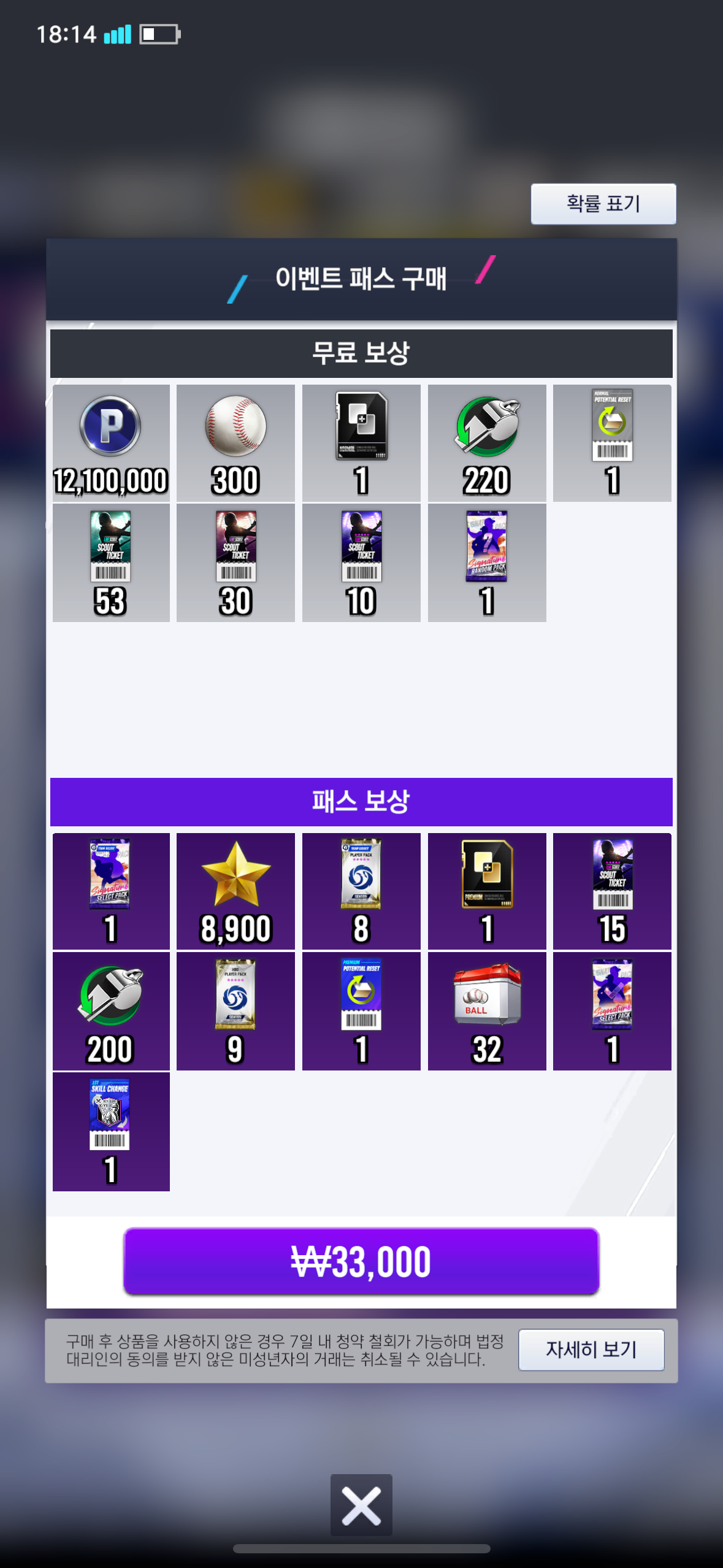Tap the 32 ball box pass reward
The width and height of the screenshot is (723, 1568).
(x=487, y=1011)
